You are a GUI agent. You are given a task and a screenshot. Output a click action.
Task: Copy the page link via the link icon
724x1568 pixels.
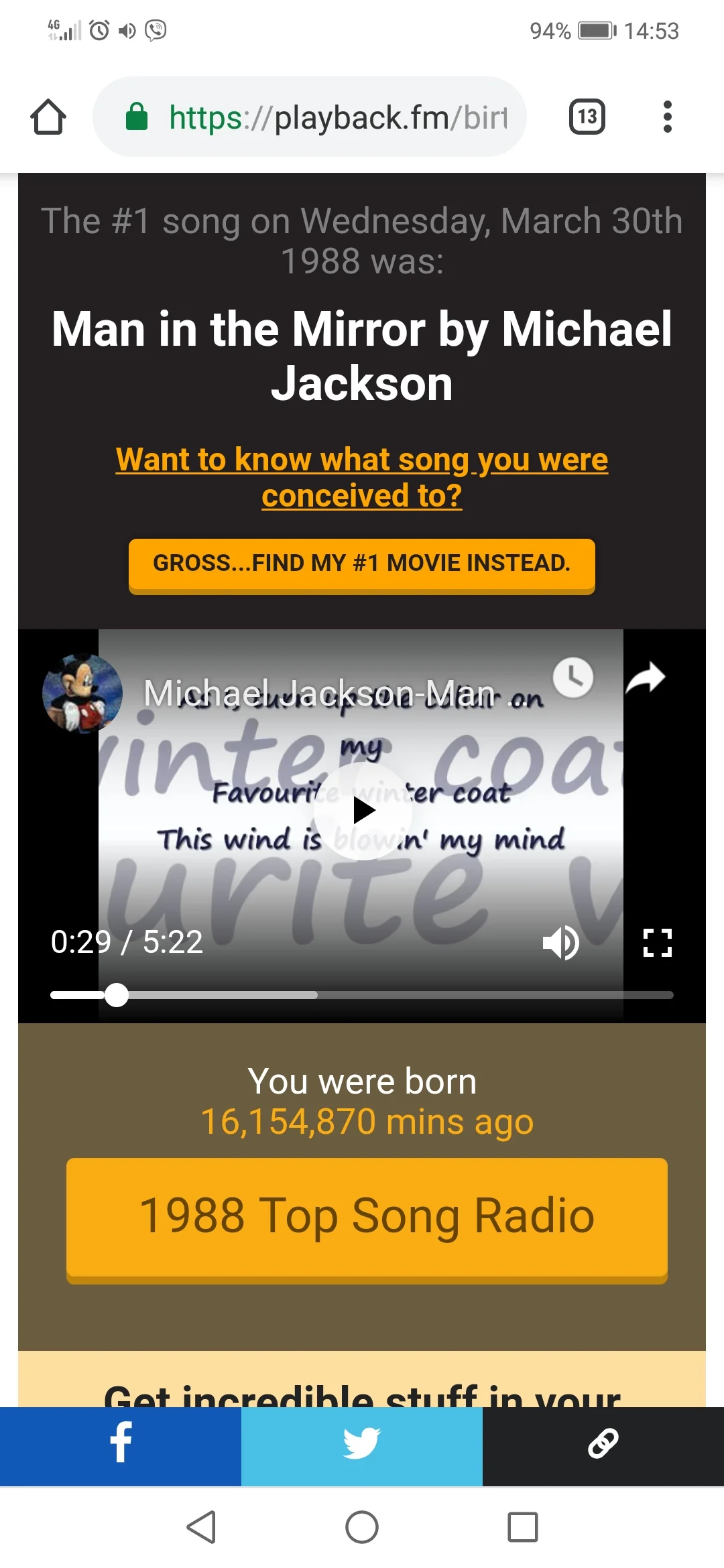[602, 1445]
